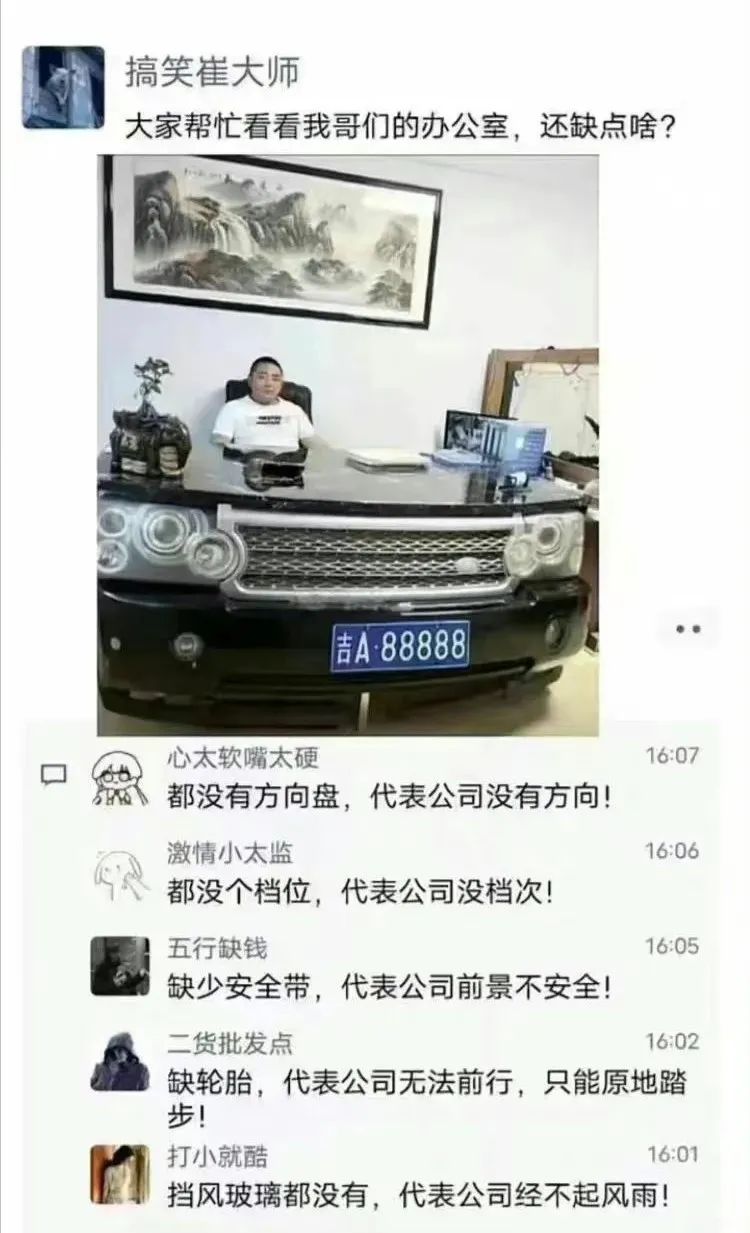Tap the username 搞笑崔大师
This screenshot has height=1233, width=750.
pyautogui.click(x=212, y=72)
